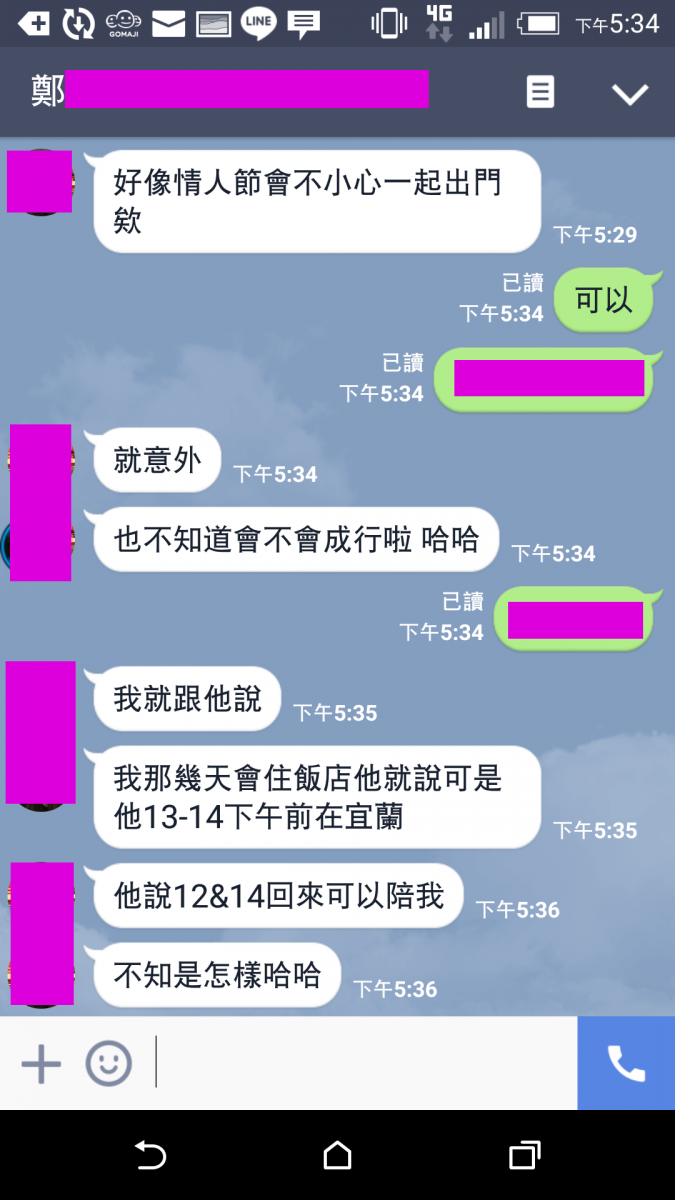Expand the chat options dropdown arrow
The width and height of the screenshot is (675, 1200).
[630, 94]
